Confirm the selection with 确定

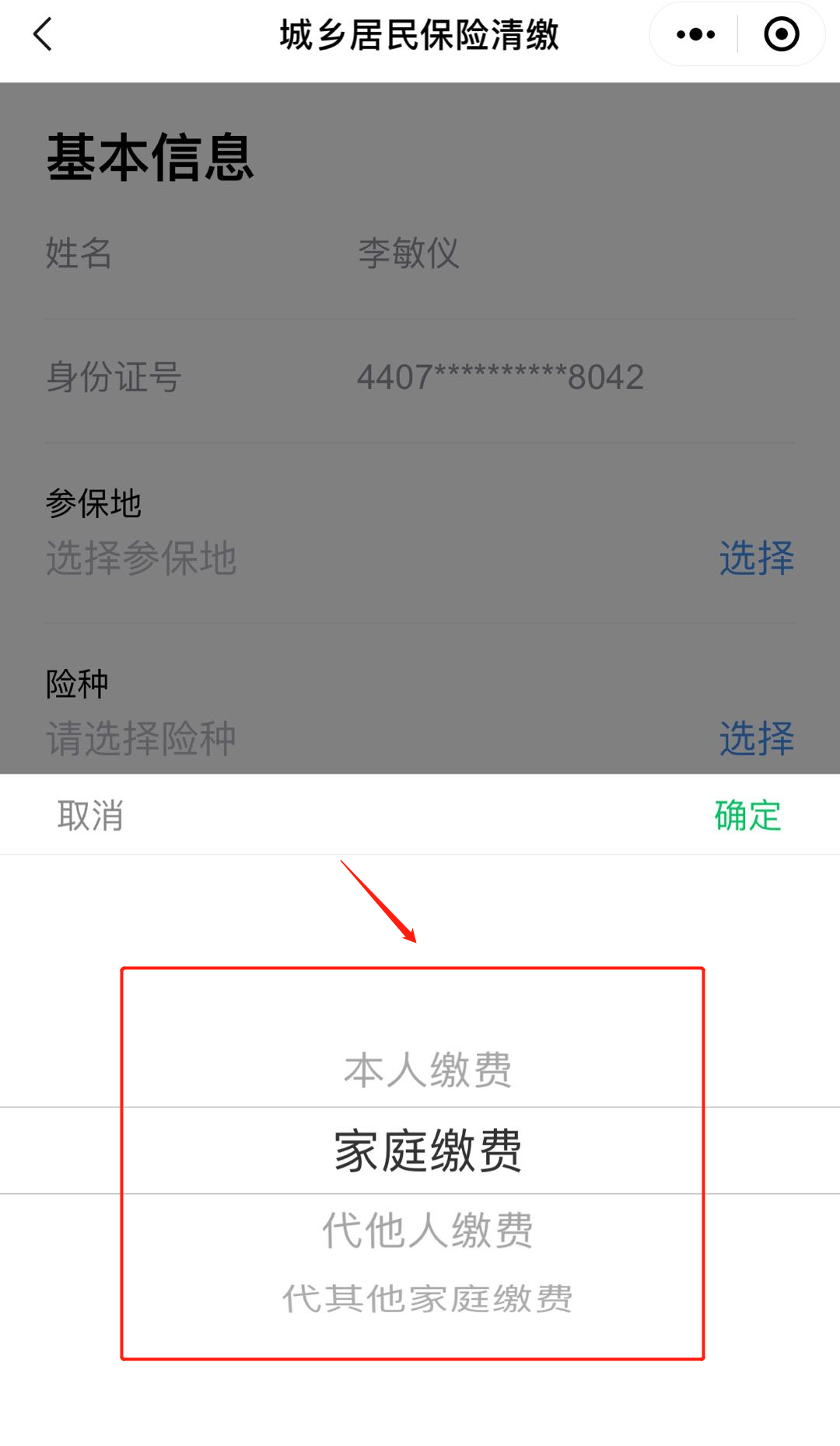tap(747, 815)
